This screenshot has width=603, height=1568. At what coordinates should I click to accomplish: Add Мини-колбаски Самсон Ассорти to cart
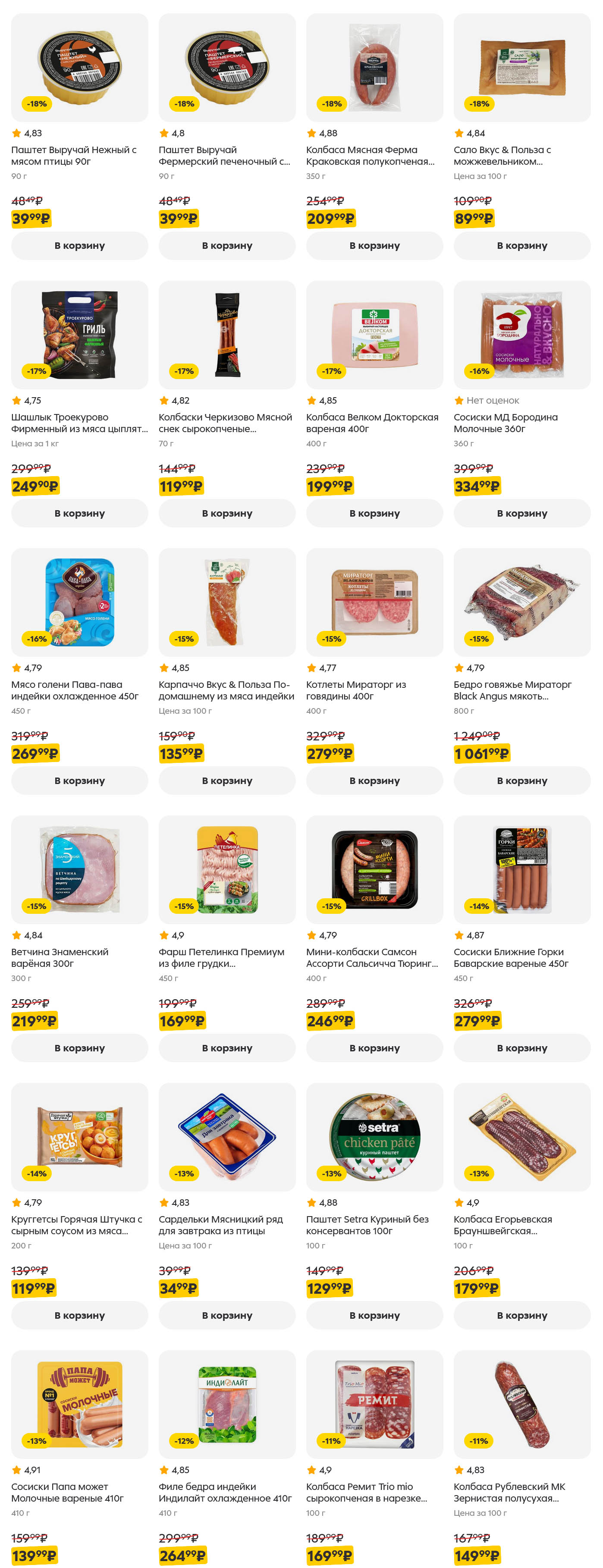click(x=374, y=1047)
